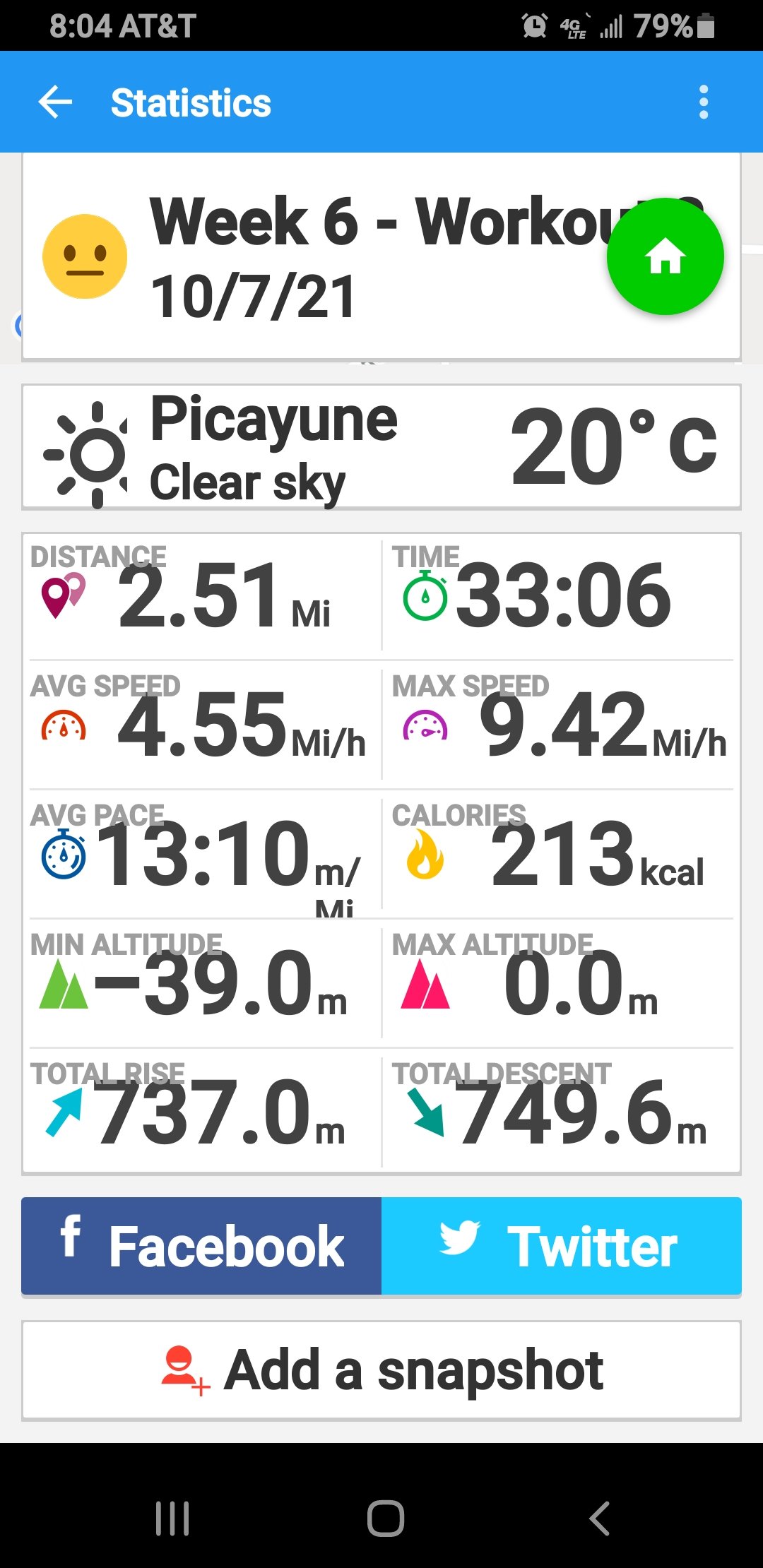Share workout on Facebook
The height and width of the screenshot is (1568, 763).
(x=201, y=1246)
